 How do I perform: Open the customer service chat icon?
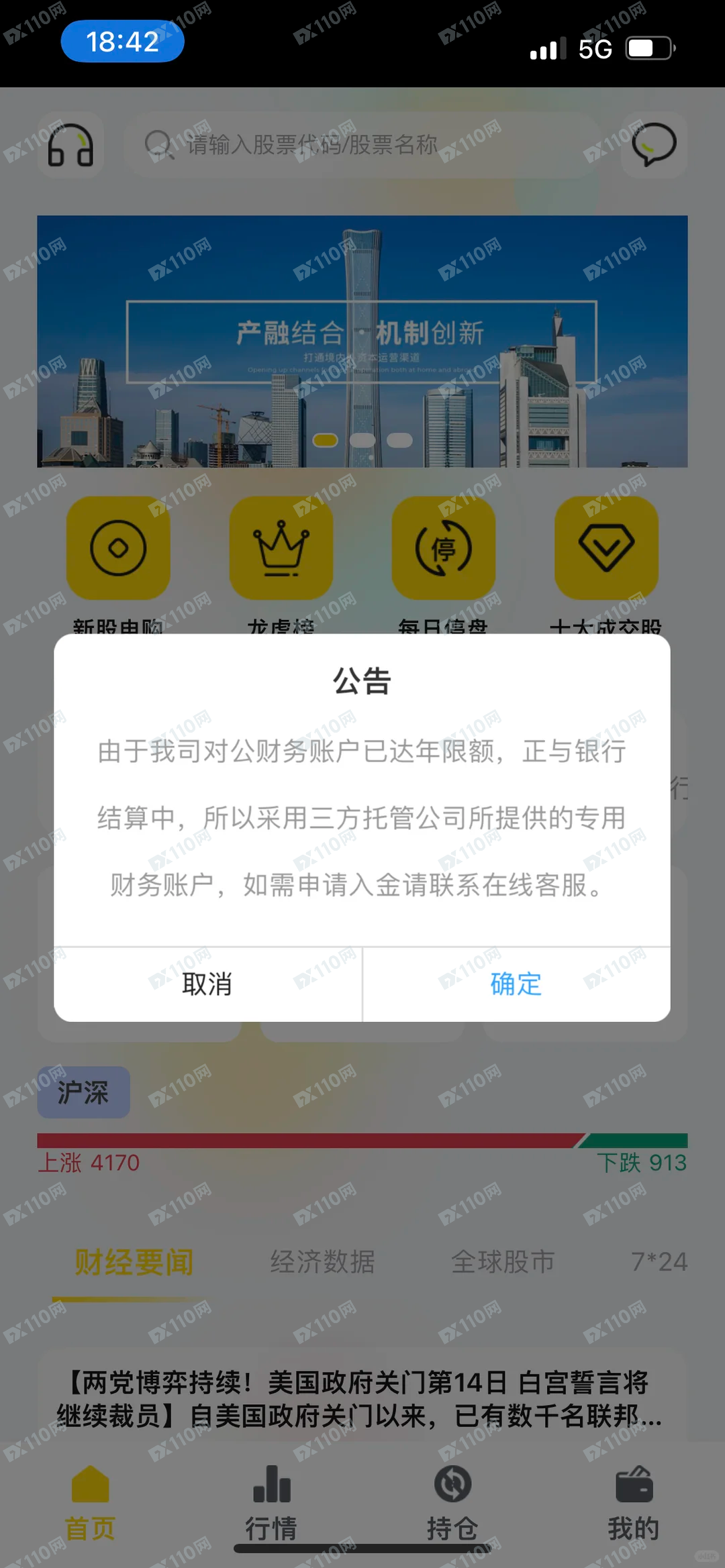coord(654,144)
